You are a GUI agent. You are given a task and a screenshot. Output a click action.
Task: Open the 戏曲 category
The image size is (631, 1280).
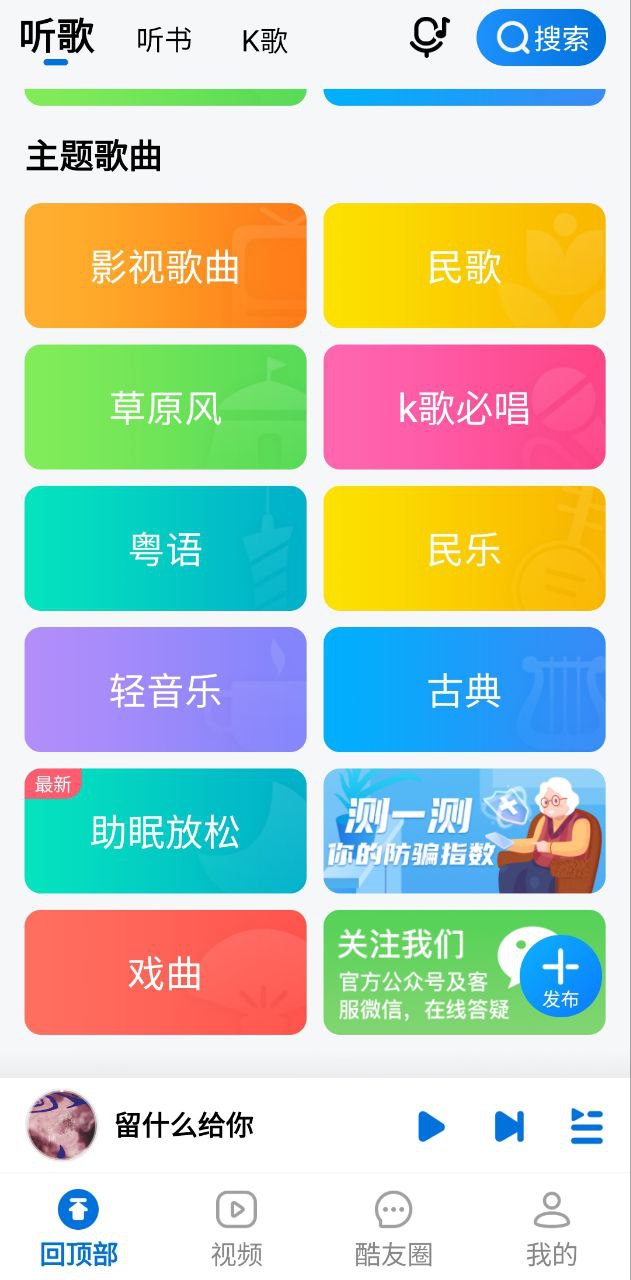(165, 972)
